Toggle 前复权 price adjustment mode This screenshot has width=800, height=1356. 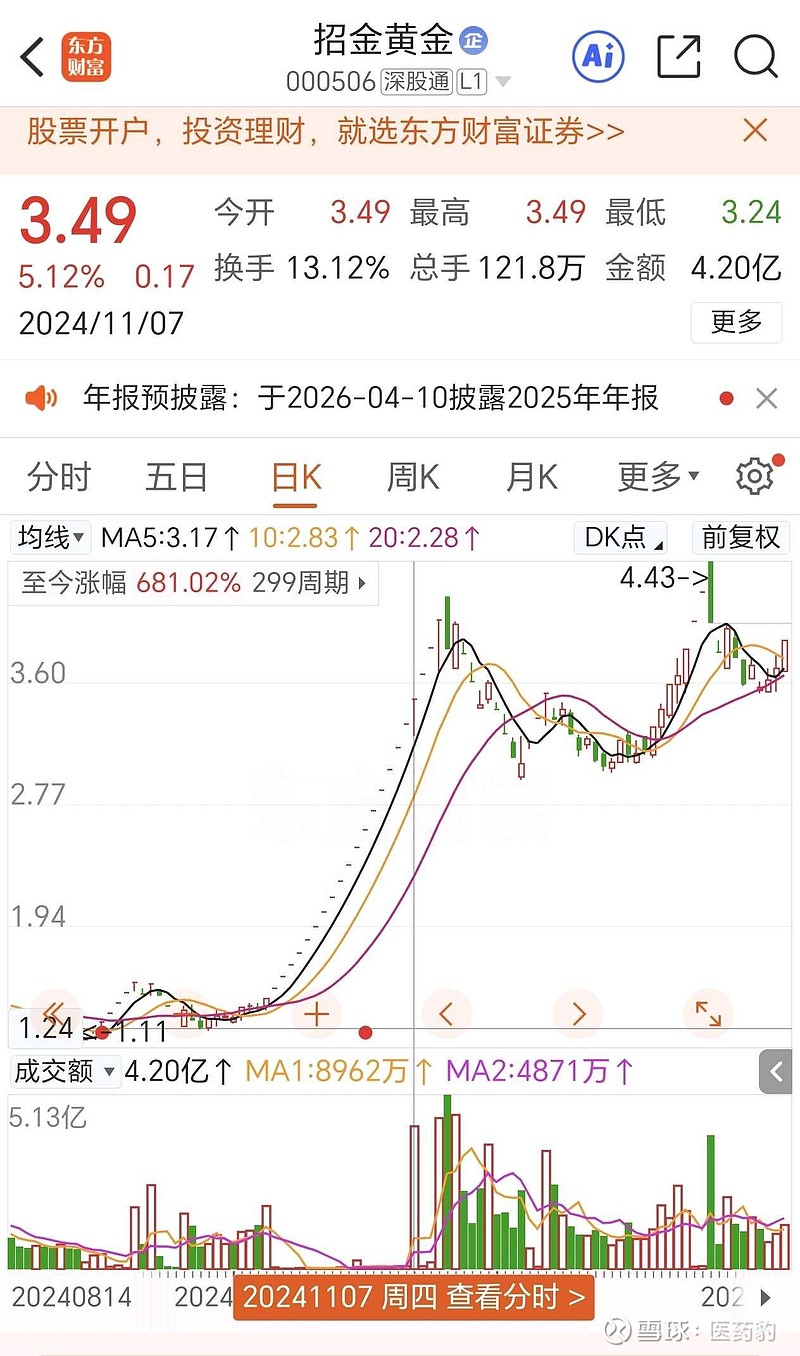(x=740, y=538)
